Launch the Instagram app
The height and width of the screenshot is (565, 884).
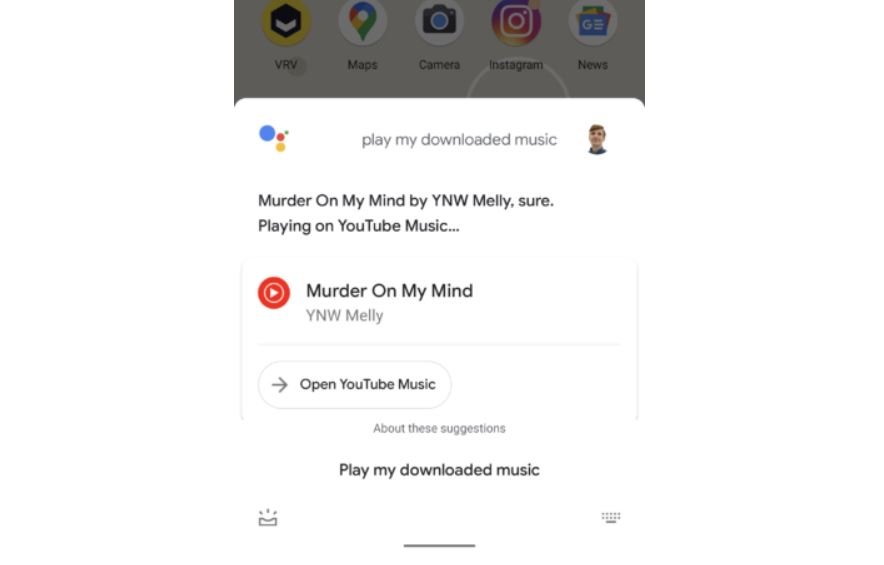point(516,24)
